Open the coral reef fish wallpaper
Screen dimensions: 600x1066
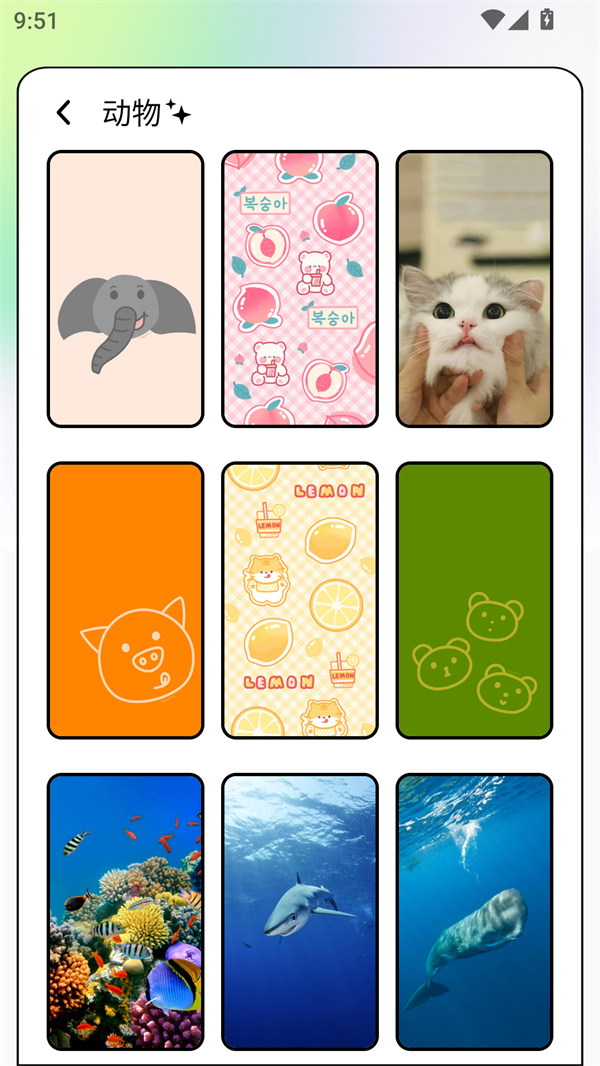point(125,911)
